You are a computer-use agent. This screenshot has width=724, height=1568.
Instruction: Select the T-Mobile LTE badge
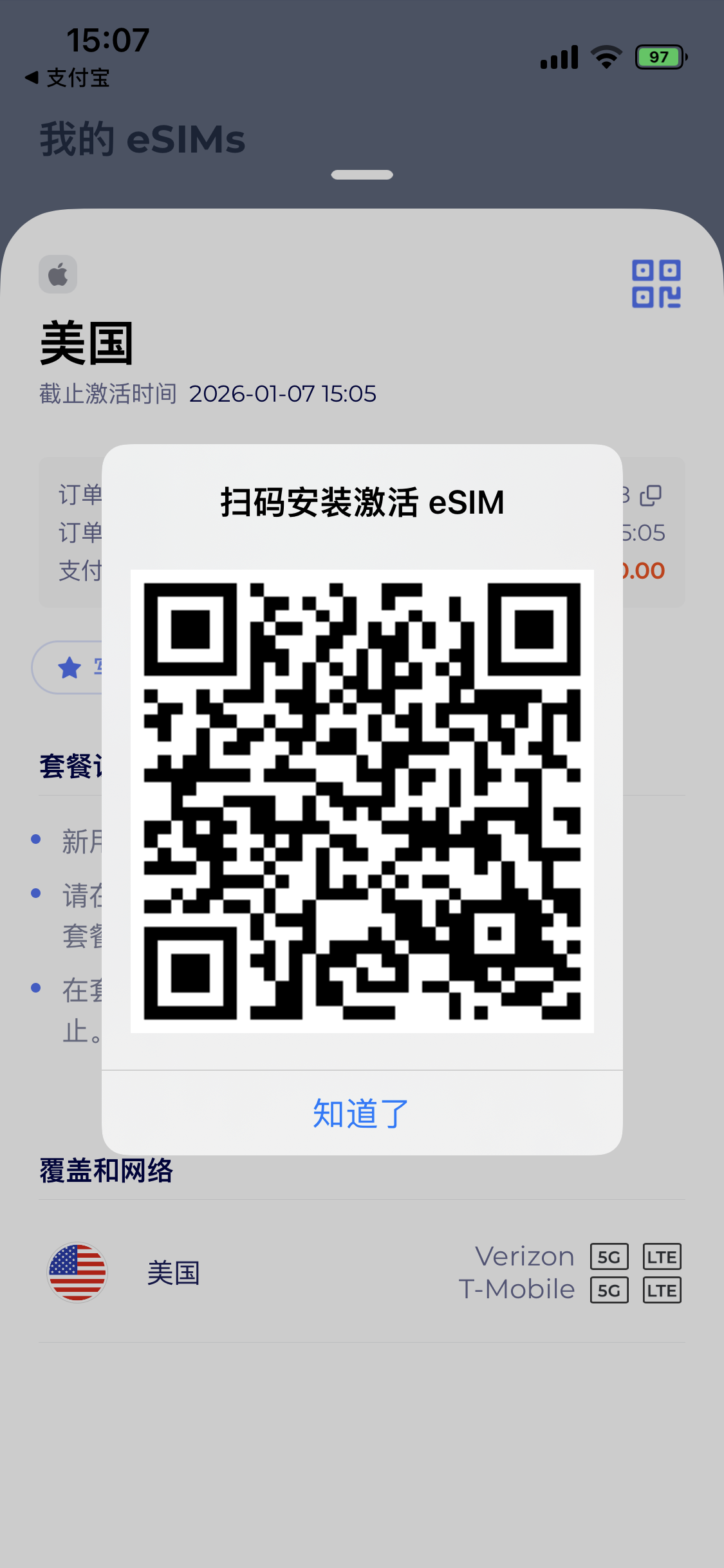pos(662,1290)
